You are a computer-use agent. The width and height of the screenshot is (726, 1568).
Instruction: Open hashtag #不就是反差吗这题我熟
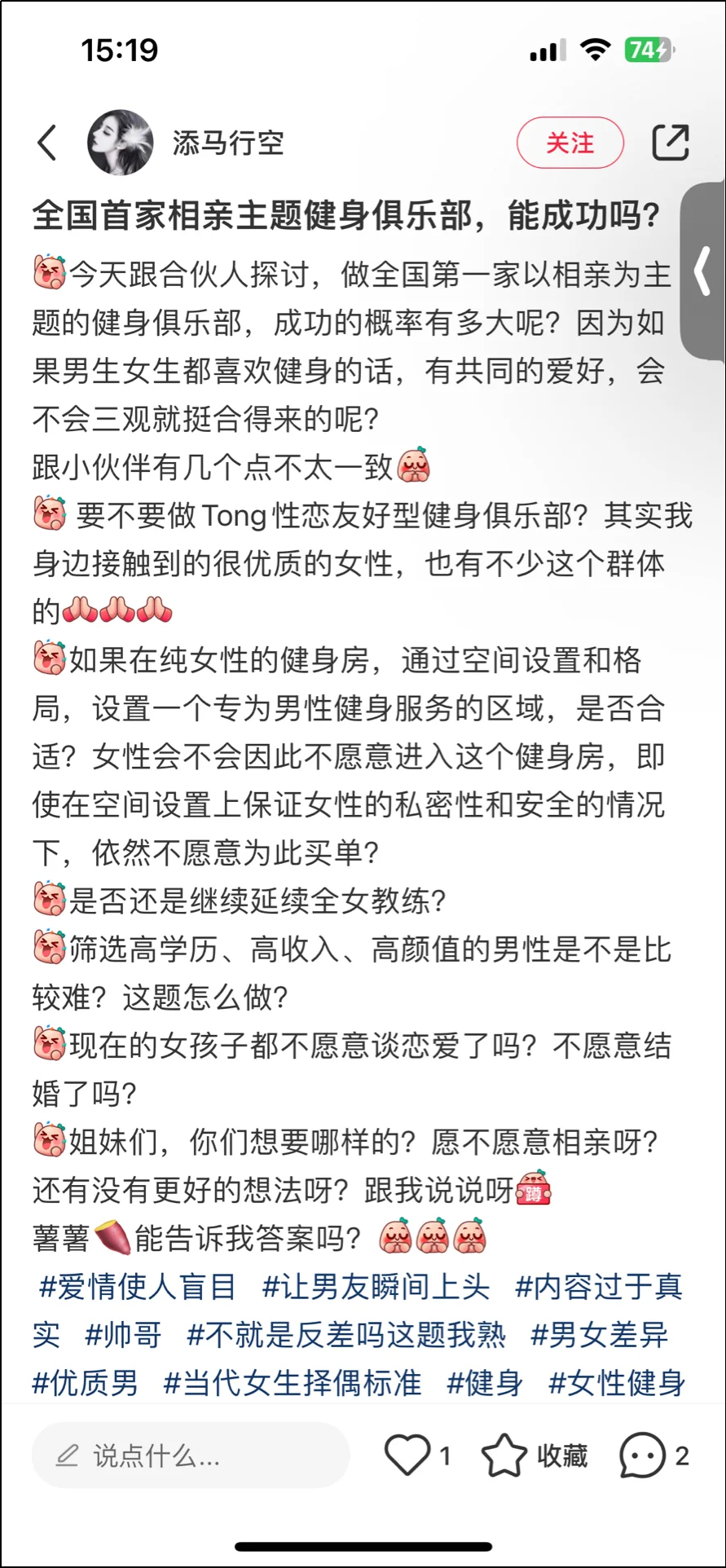346,1335
